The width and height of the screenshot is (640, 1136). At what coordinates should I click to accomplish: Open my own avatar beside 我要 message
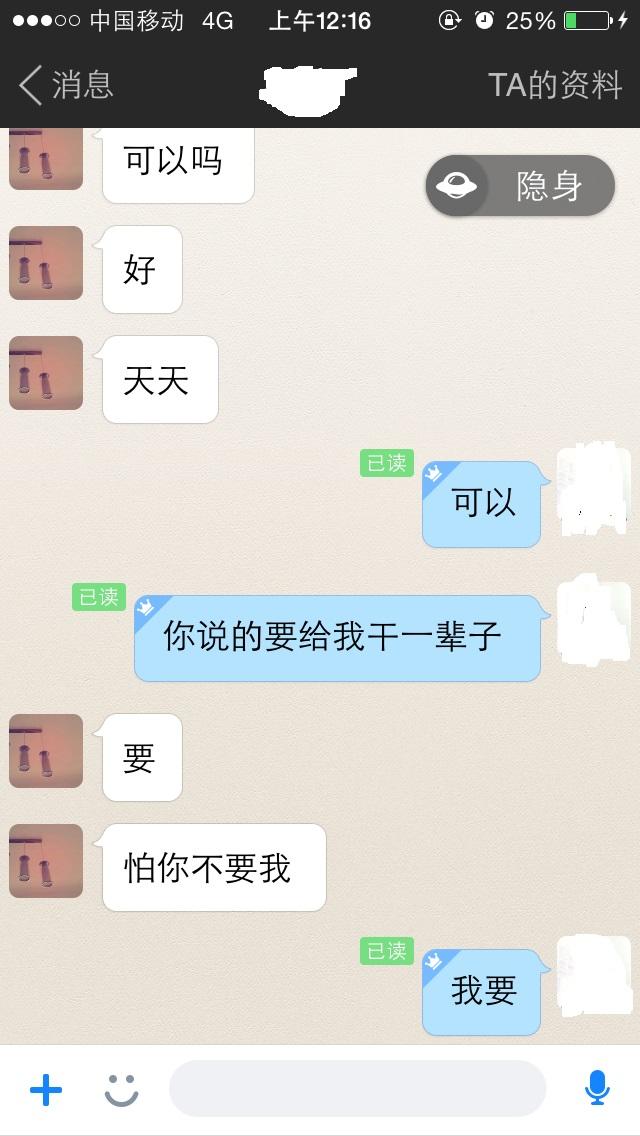coord(594,971)
